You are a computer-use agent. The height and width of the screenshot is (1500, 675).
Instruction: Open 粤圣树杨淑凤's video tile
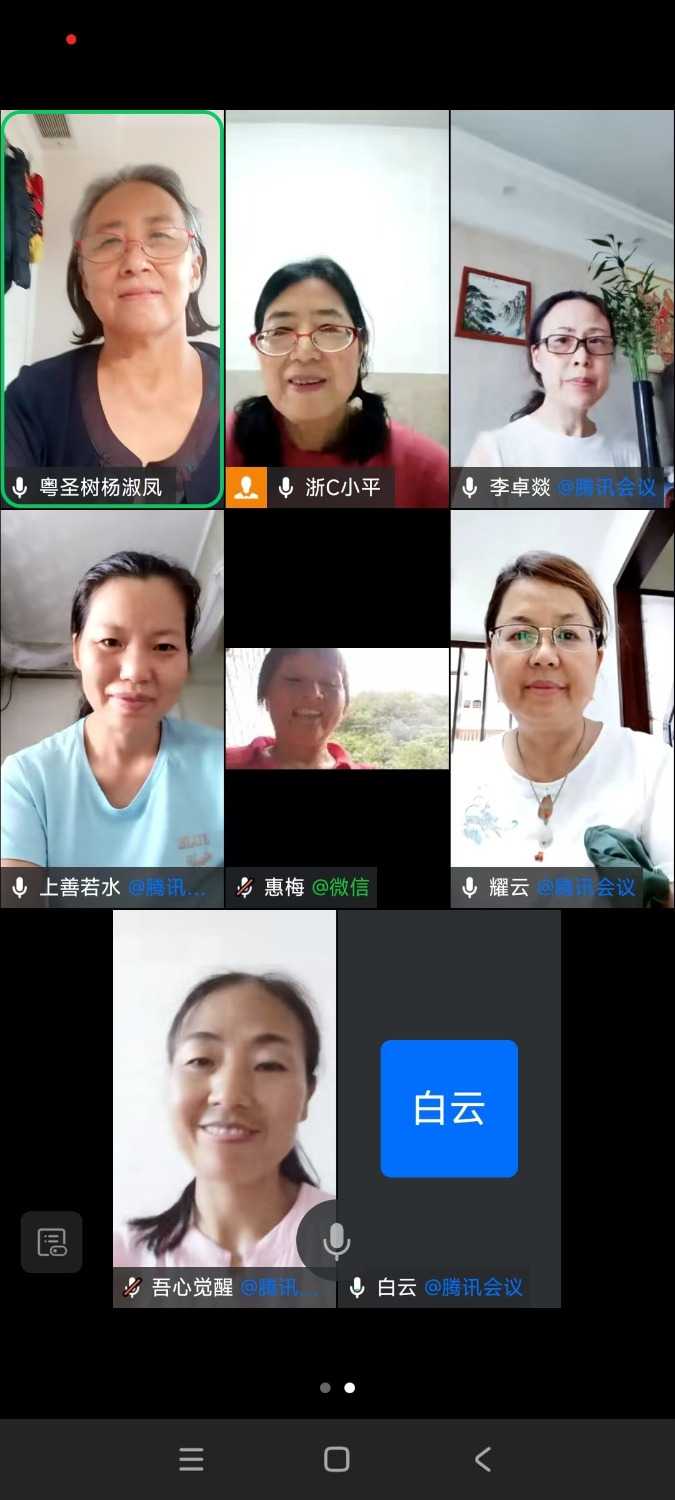point(112,300)
